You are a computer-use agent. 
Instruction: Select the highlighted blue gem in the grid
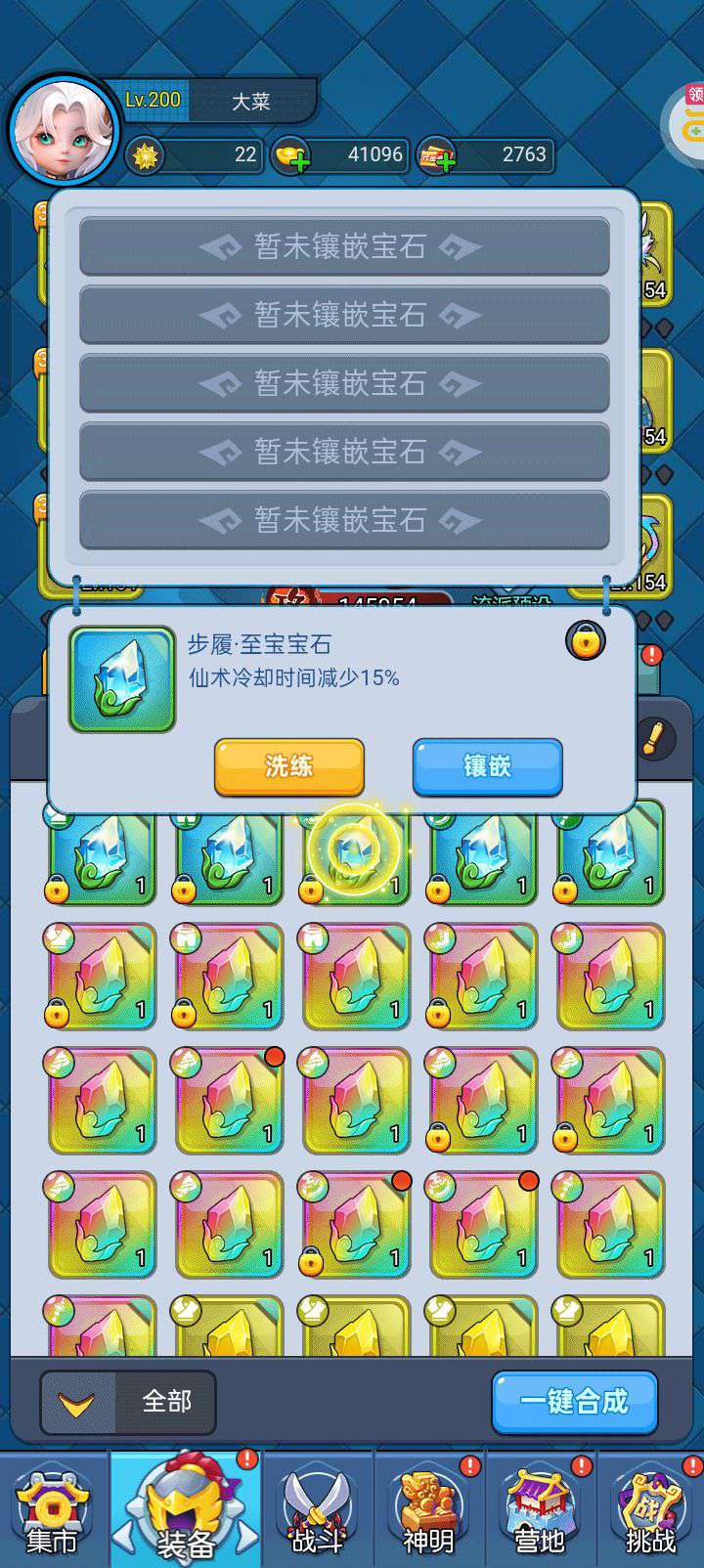pos(353,850)
